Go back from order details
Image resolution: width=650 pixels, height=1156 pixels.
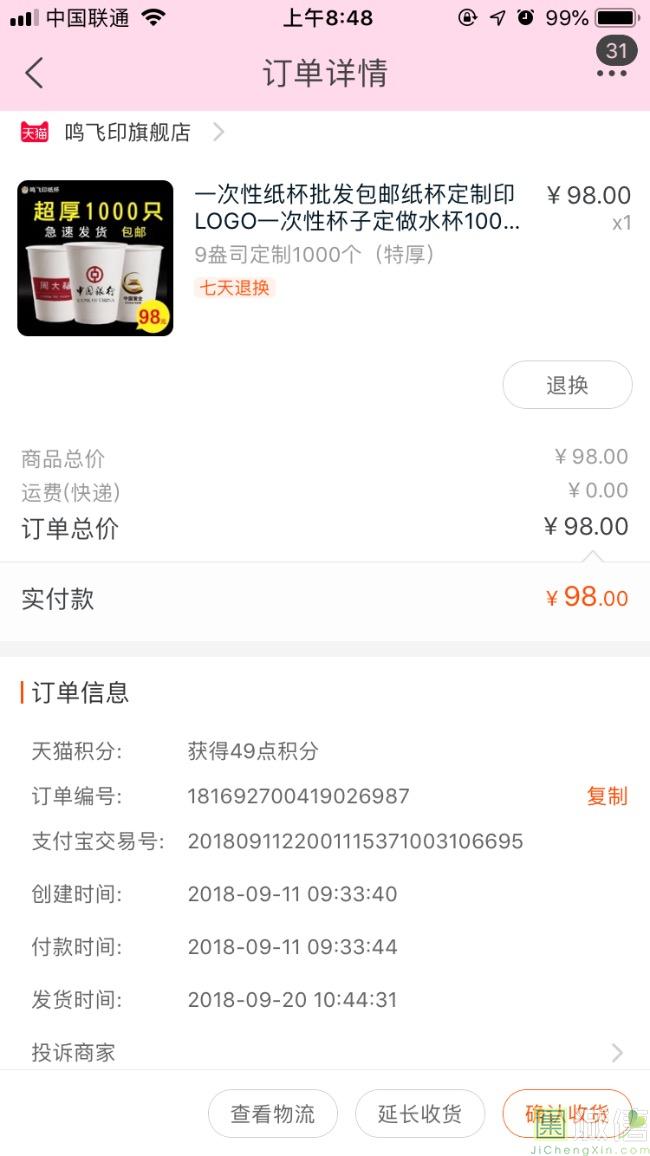tap(35, 73)
